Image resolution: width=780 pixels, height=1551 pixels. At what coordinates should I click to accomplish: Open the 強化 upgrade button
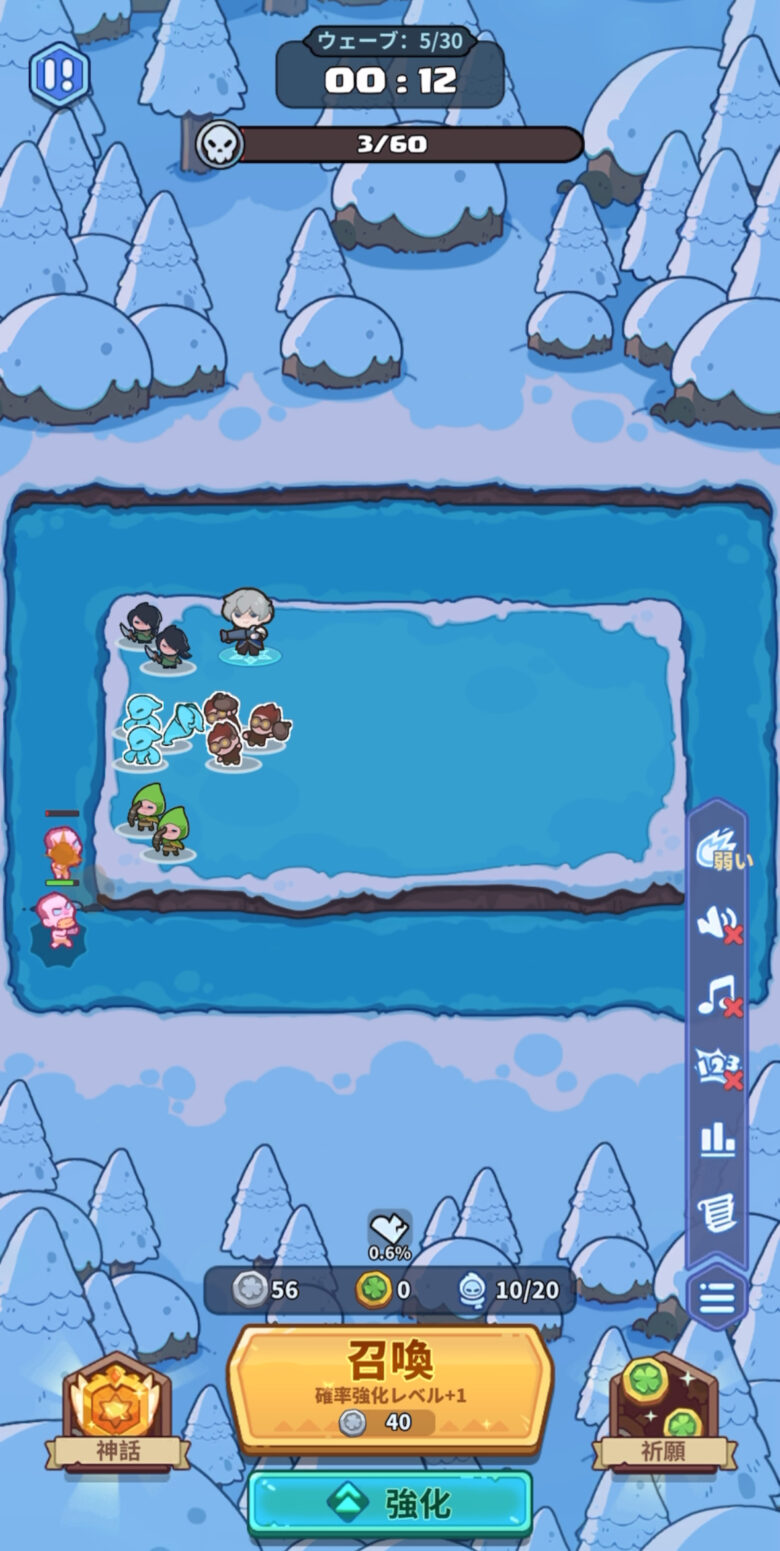point(390,1503)
